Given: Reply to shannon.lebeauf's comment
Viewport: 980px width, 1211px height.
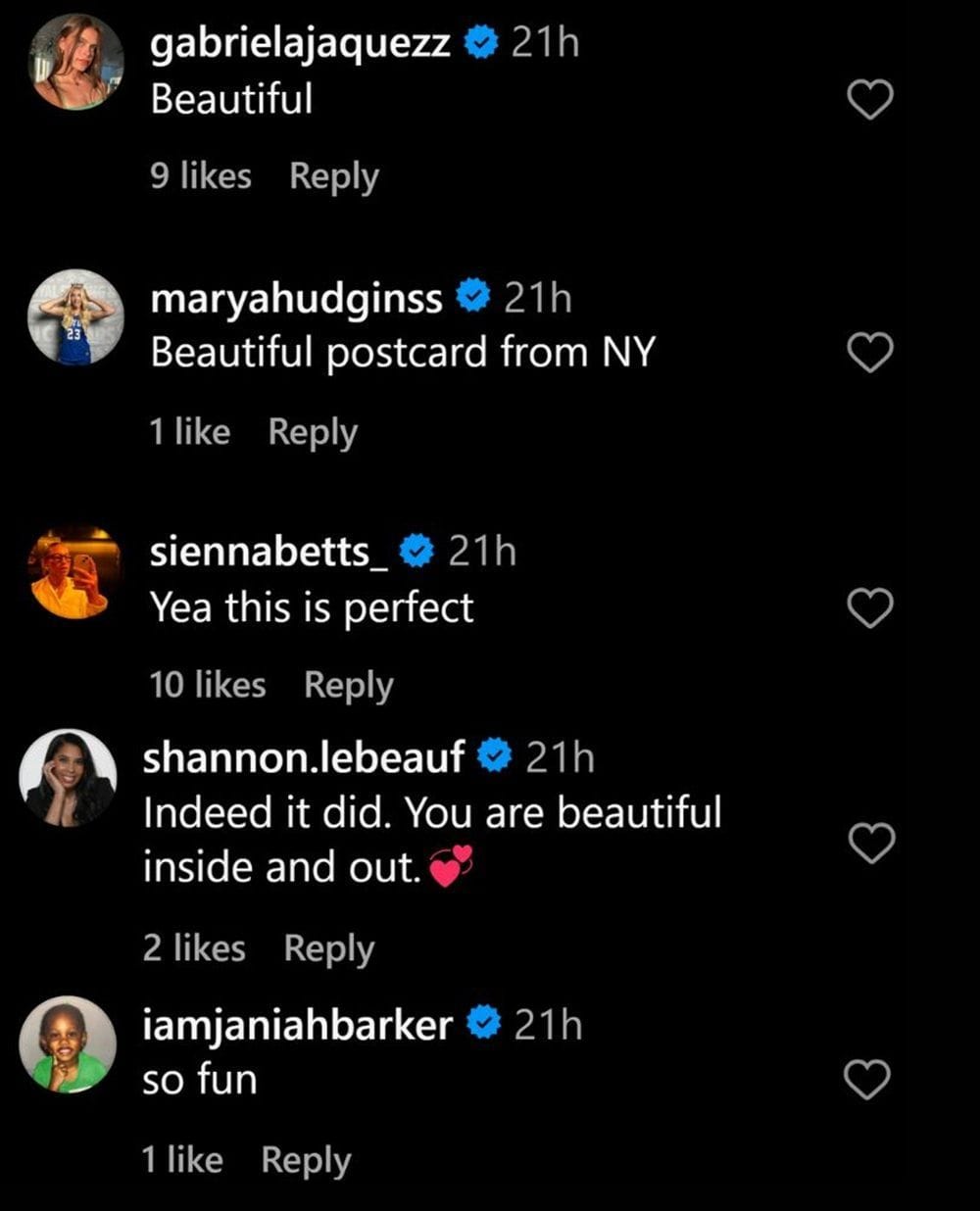Looking at the screenshot, I should tap(328, 949).
